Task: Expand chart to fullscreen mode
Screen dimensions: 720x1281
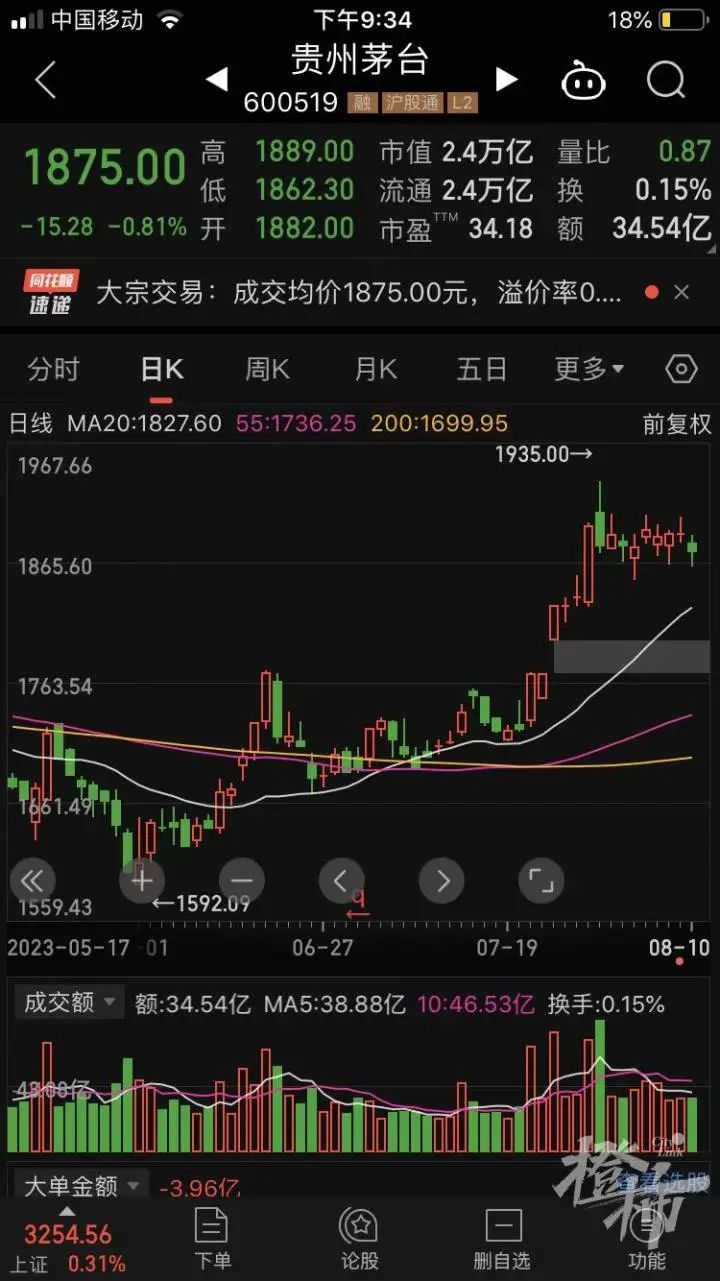Action: (540, 881)
